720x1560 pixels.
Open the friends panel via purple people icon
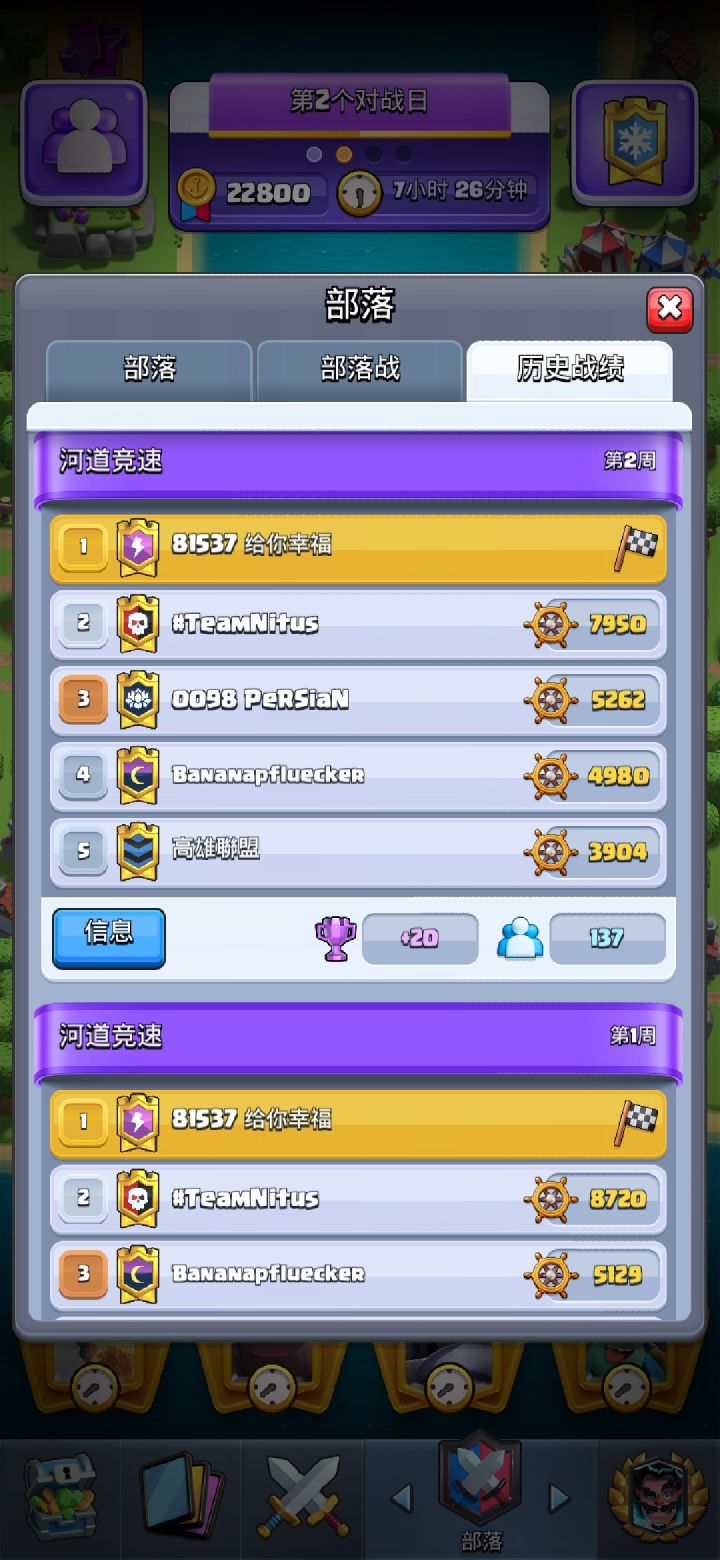[84, 140]
